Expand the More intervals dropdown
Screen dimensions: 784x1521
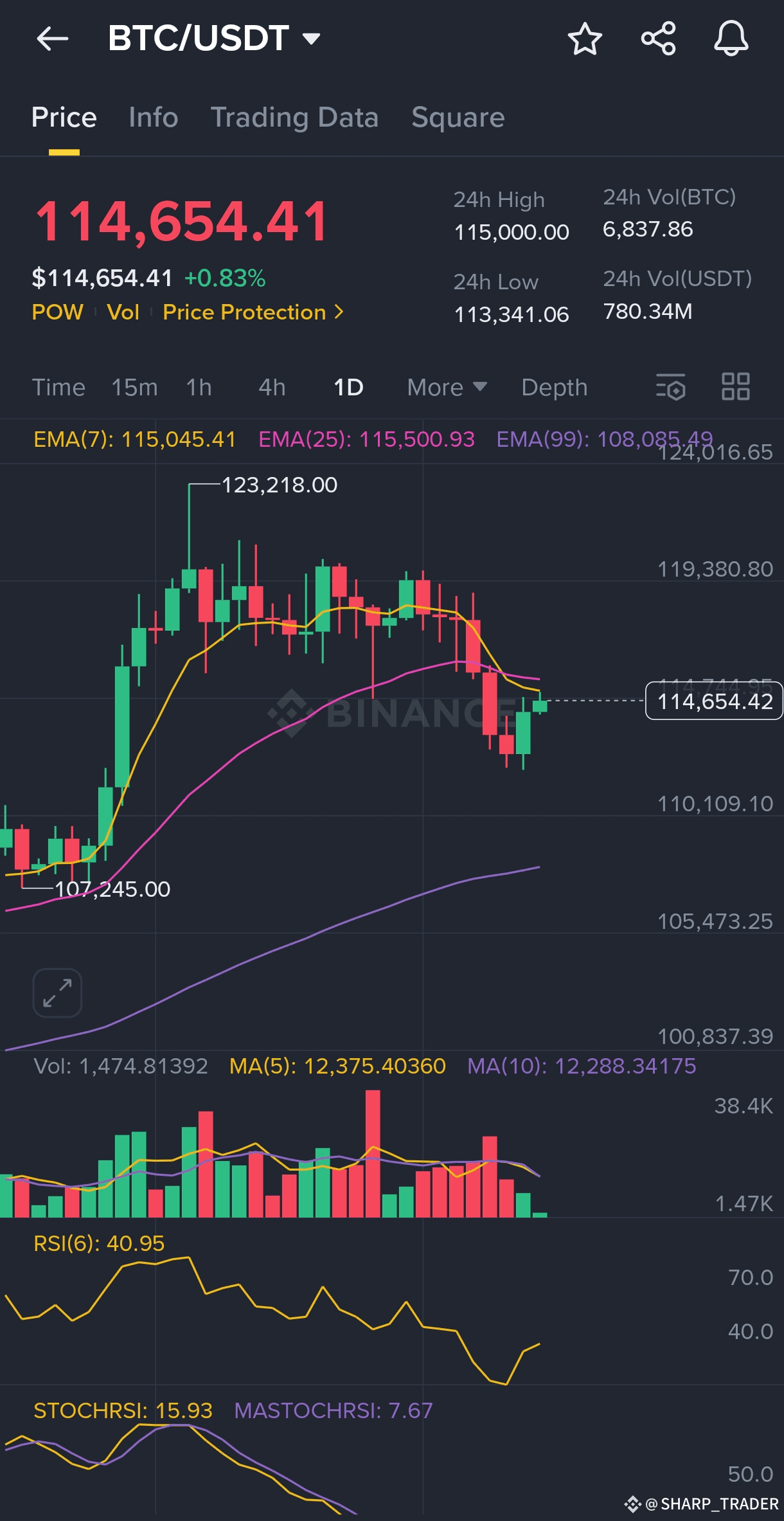(447, 388)
